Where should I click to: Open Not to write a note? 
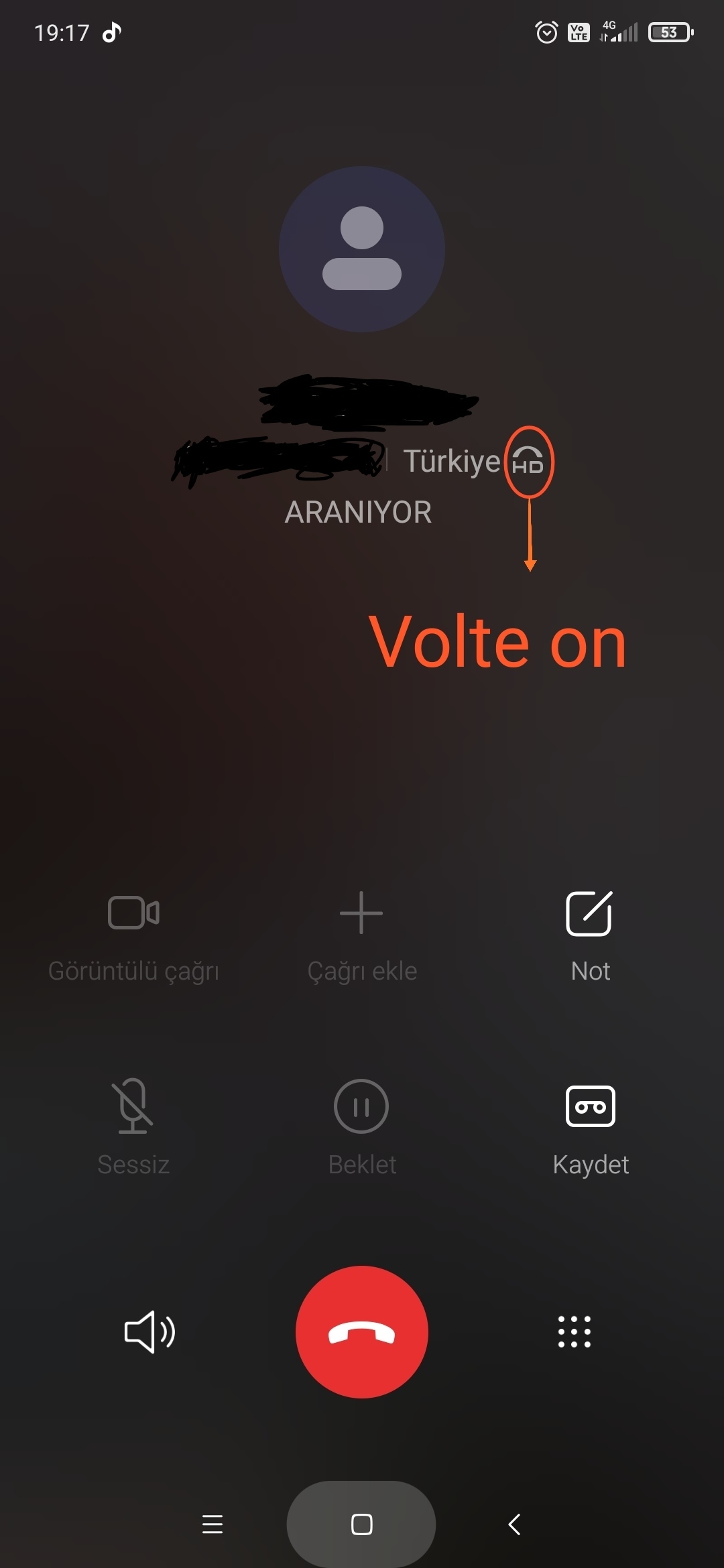point(589,914)
